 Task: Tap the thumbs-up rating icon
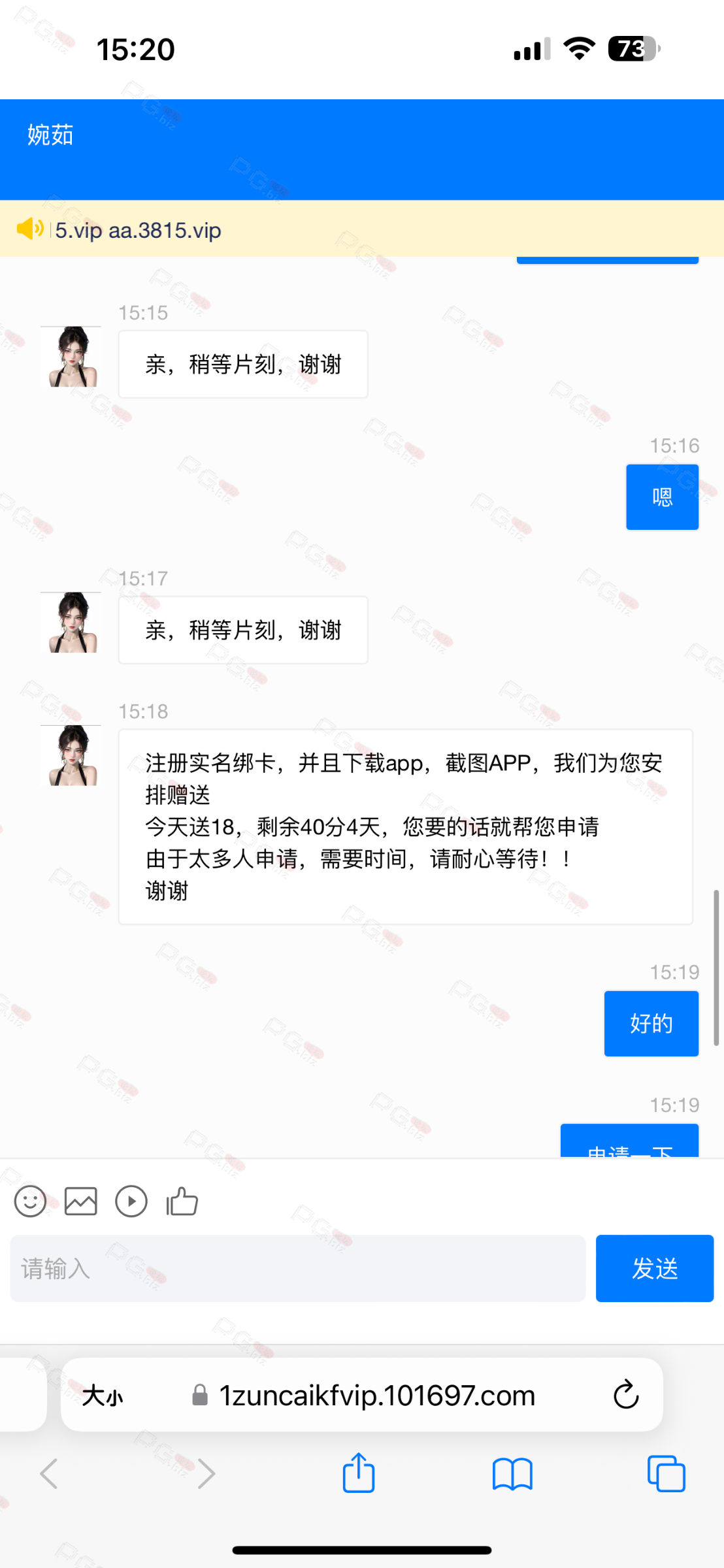coord(182,1201)
